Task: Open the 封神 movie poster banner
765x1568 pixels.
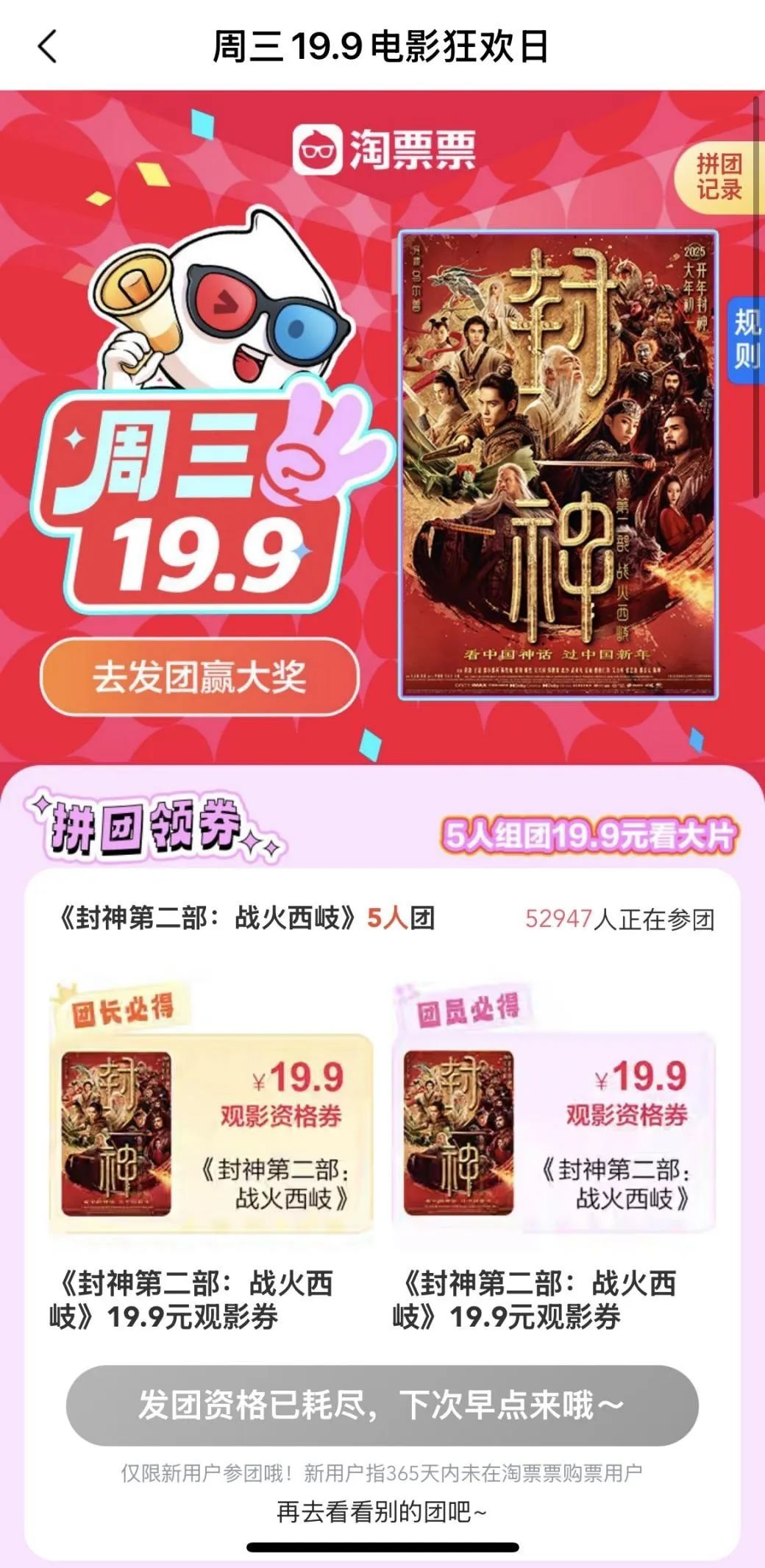Action: point(558,465)
